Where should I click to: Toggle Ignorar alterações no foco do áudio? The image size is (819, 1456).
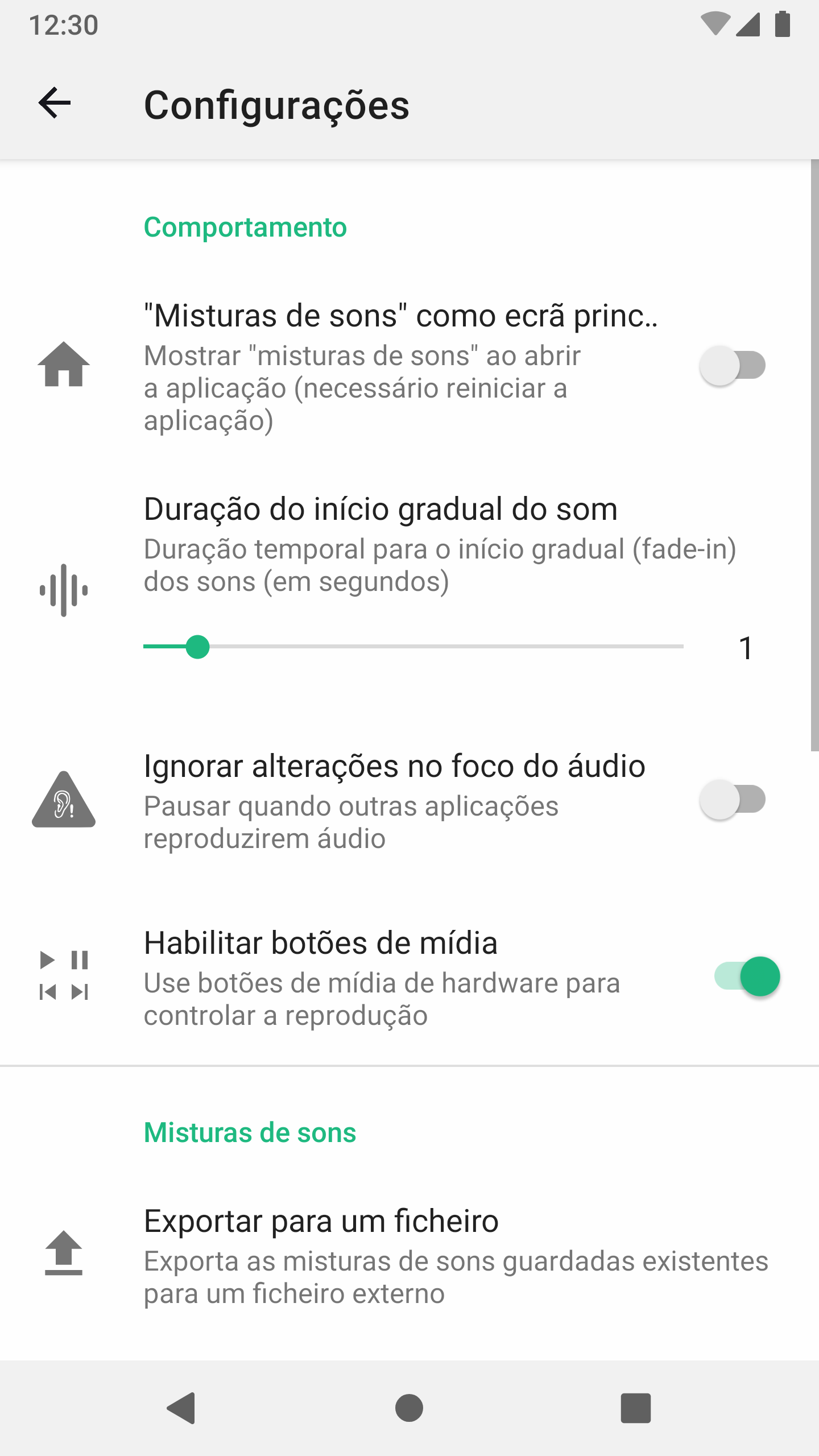click(733, 800)
